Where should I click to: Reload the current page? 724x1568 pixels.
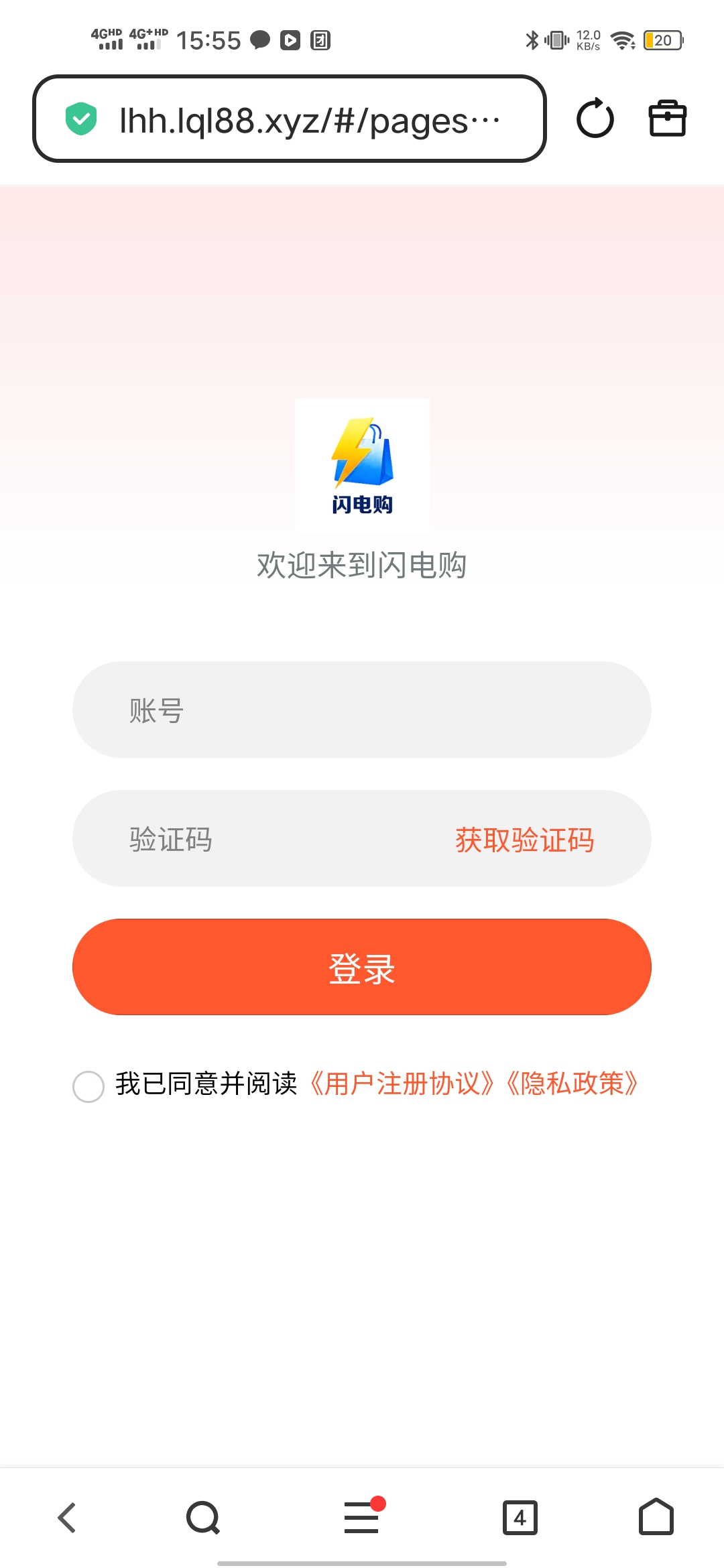(595, 119)
